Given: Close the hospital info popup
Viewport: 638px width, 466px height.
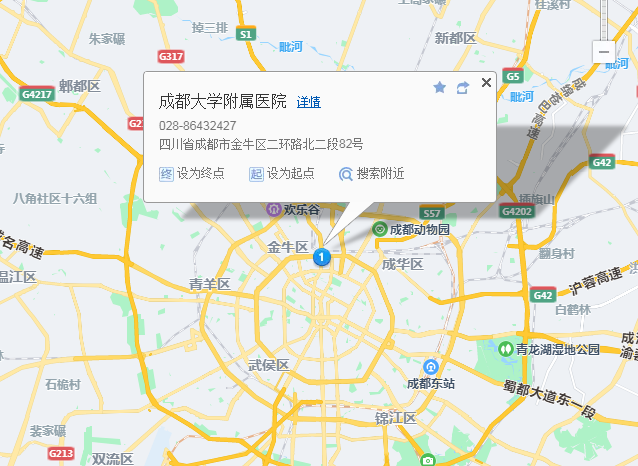Looking at the screenshot, I should 487,83.
